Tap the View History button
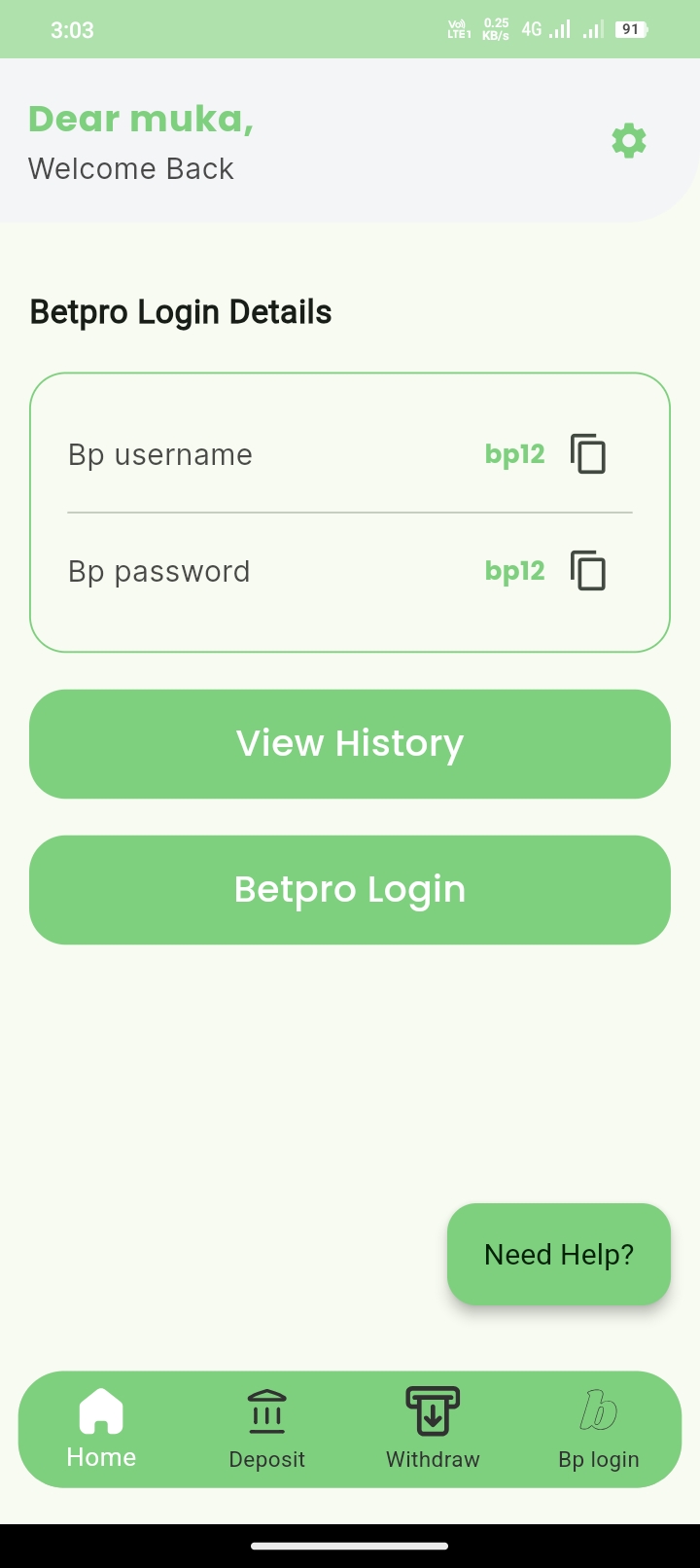 [350, 744]
